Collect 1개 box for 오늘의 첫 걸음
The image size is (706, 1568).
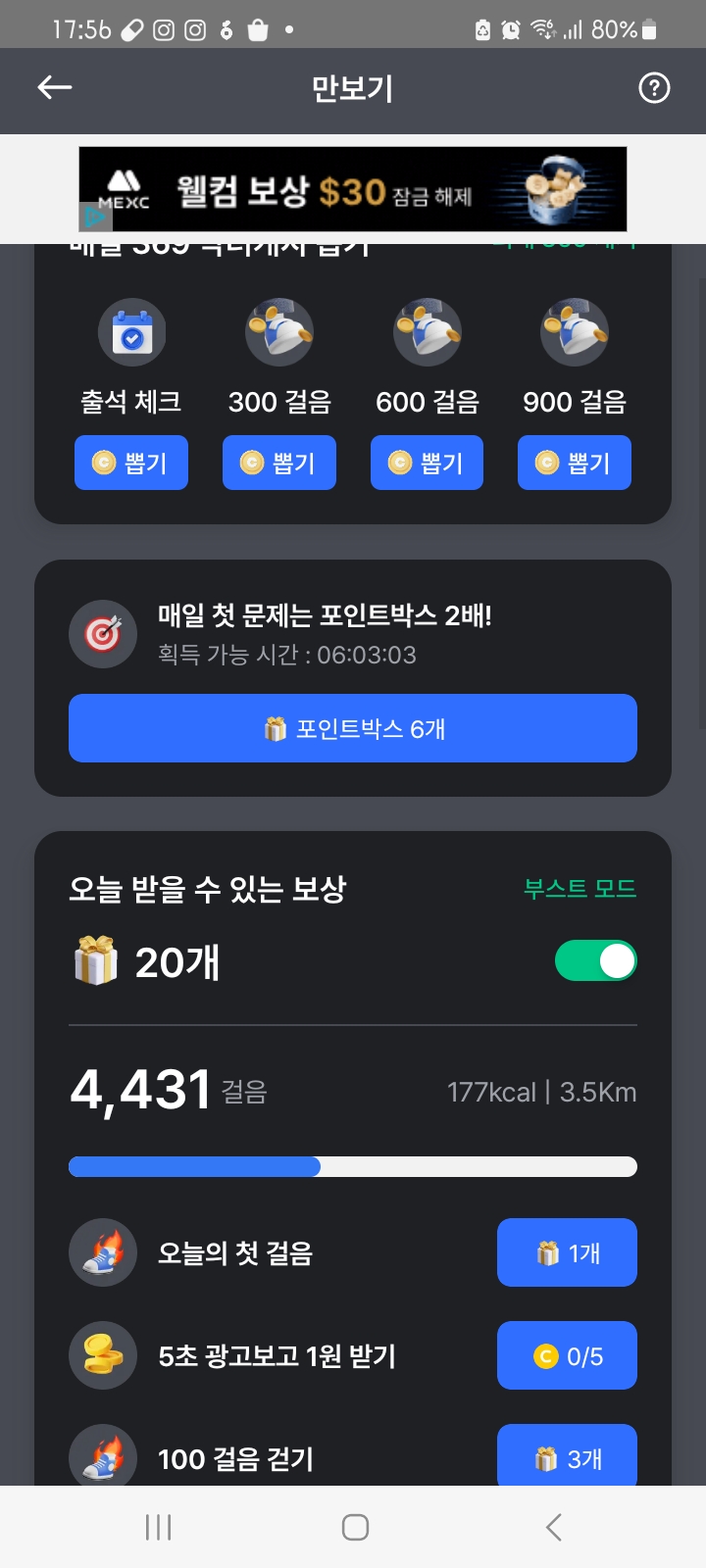567,1252
